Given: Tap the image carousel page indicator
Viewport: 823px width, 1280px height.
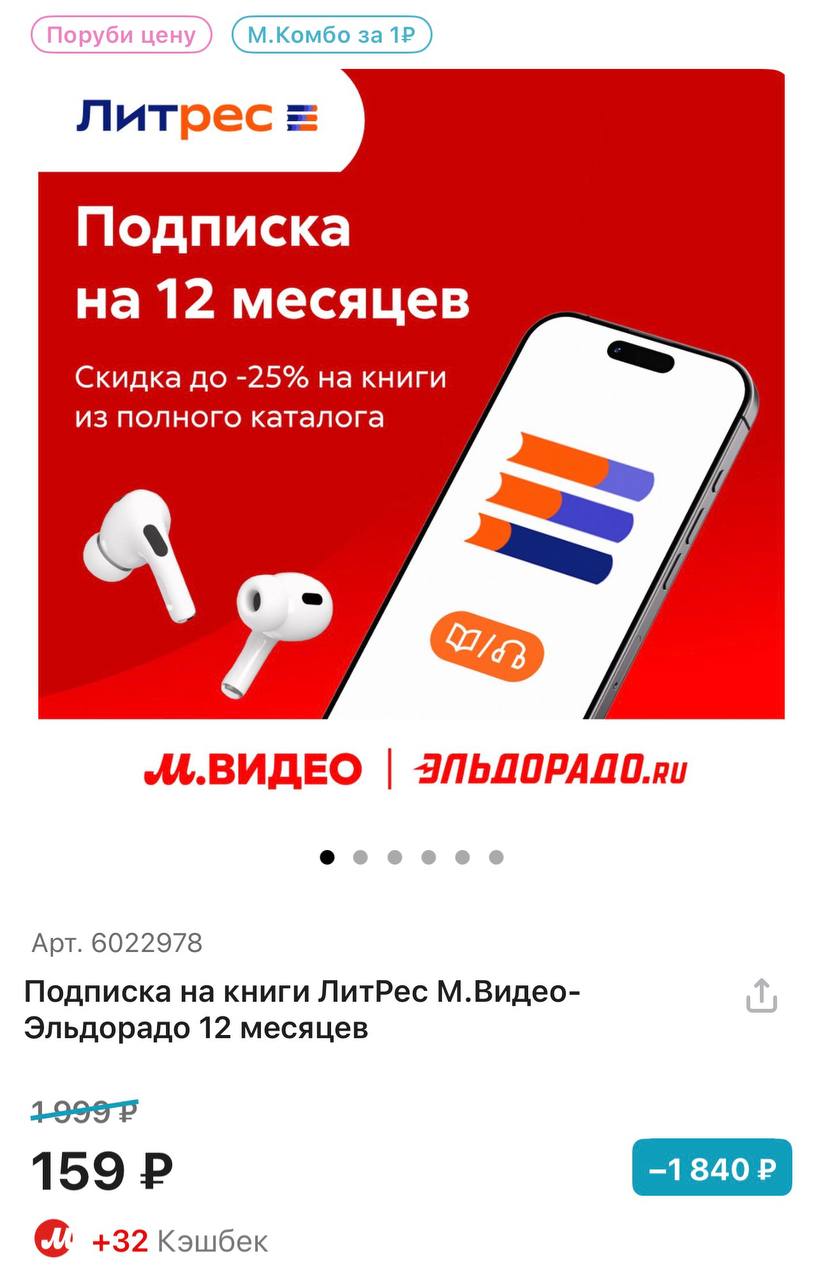Looking at the screenshot, I should pyautogui.click(x=411, y=857).
